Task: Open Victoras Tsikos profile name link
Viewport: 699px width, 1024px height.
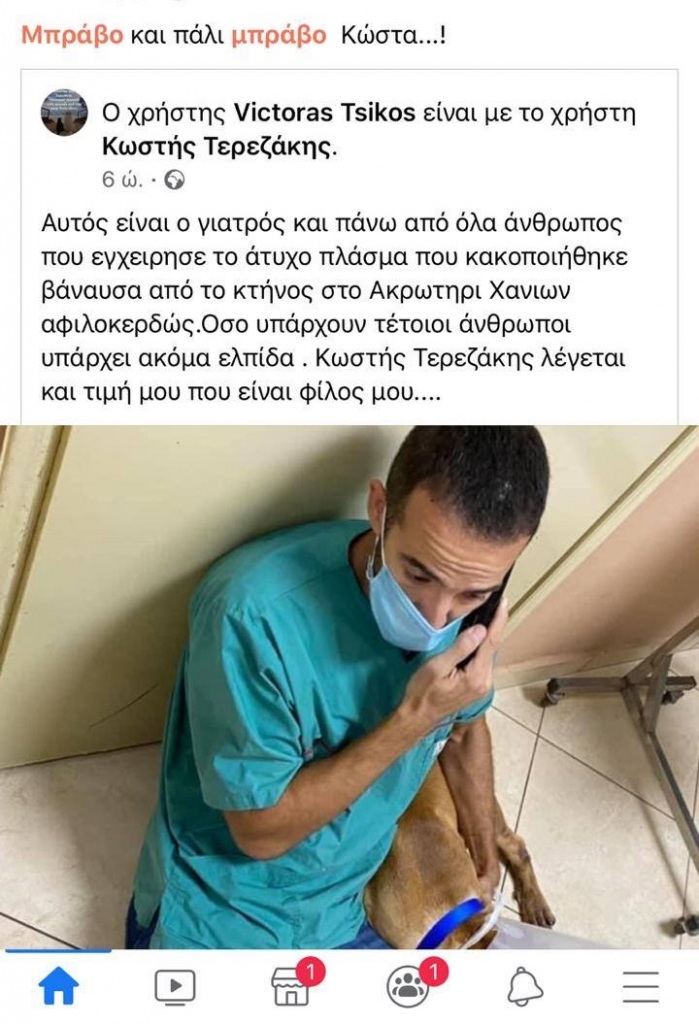Action: click(324, 113)
